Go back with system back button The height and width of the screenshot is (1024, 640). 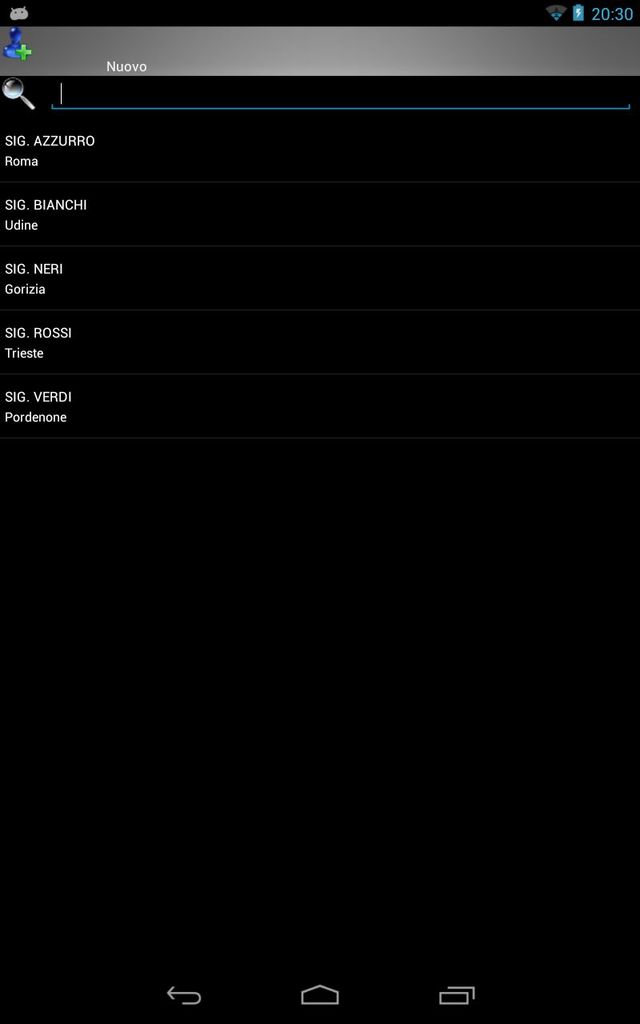point(184,995)
